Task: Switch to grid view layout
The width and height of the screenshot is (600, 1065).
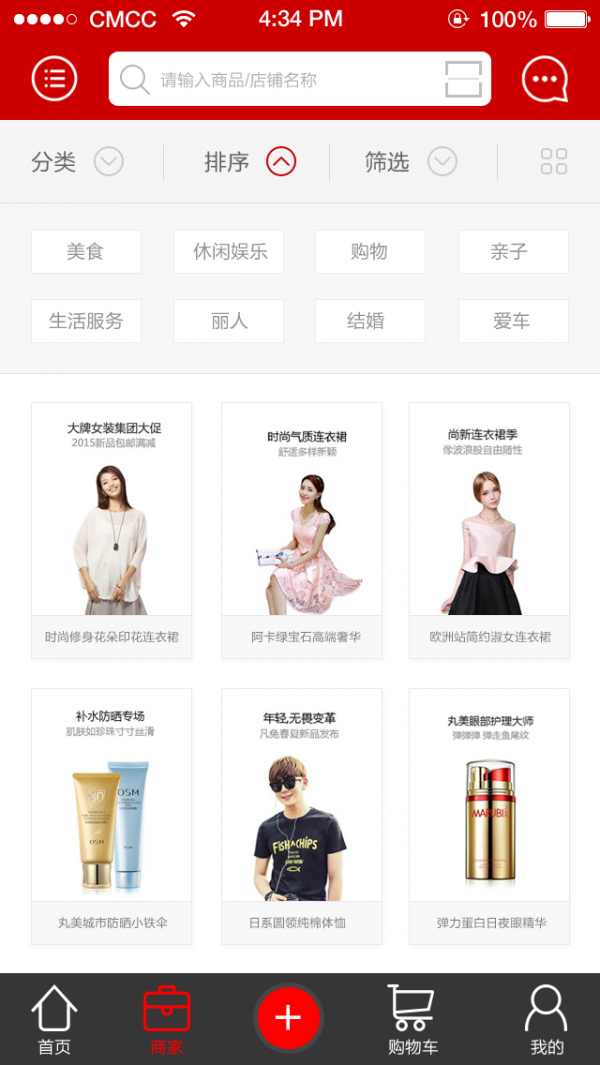Action: [553, 162]
